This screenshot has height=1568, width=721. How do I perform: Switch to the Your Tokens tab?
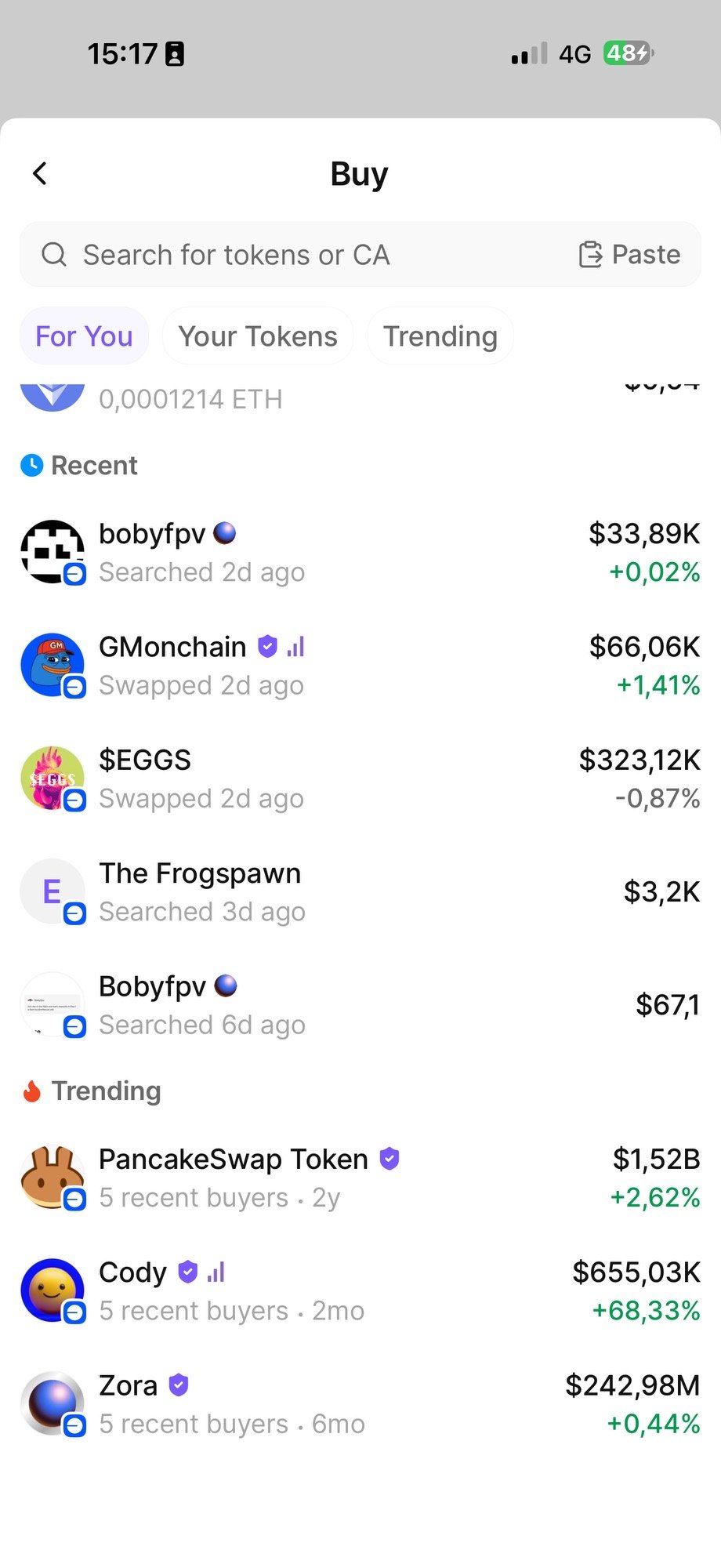click(258, 336)
